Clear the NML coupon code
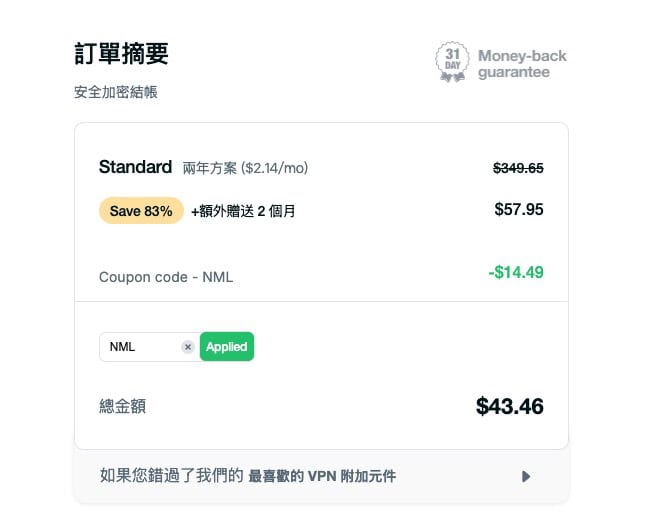The width and height of the screenshot is (652, 517). click(x=188, y=347)
